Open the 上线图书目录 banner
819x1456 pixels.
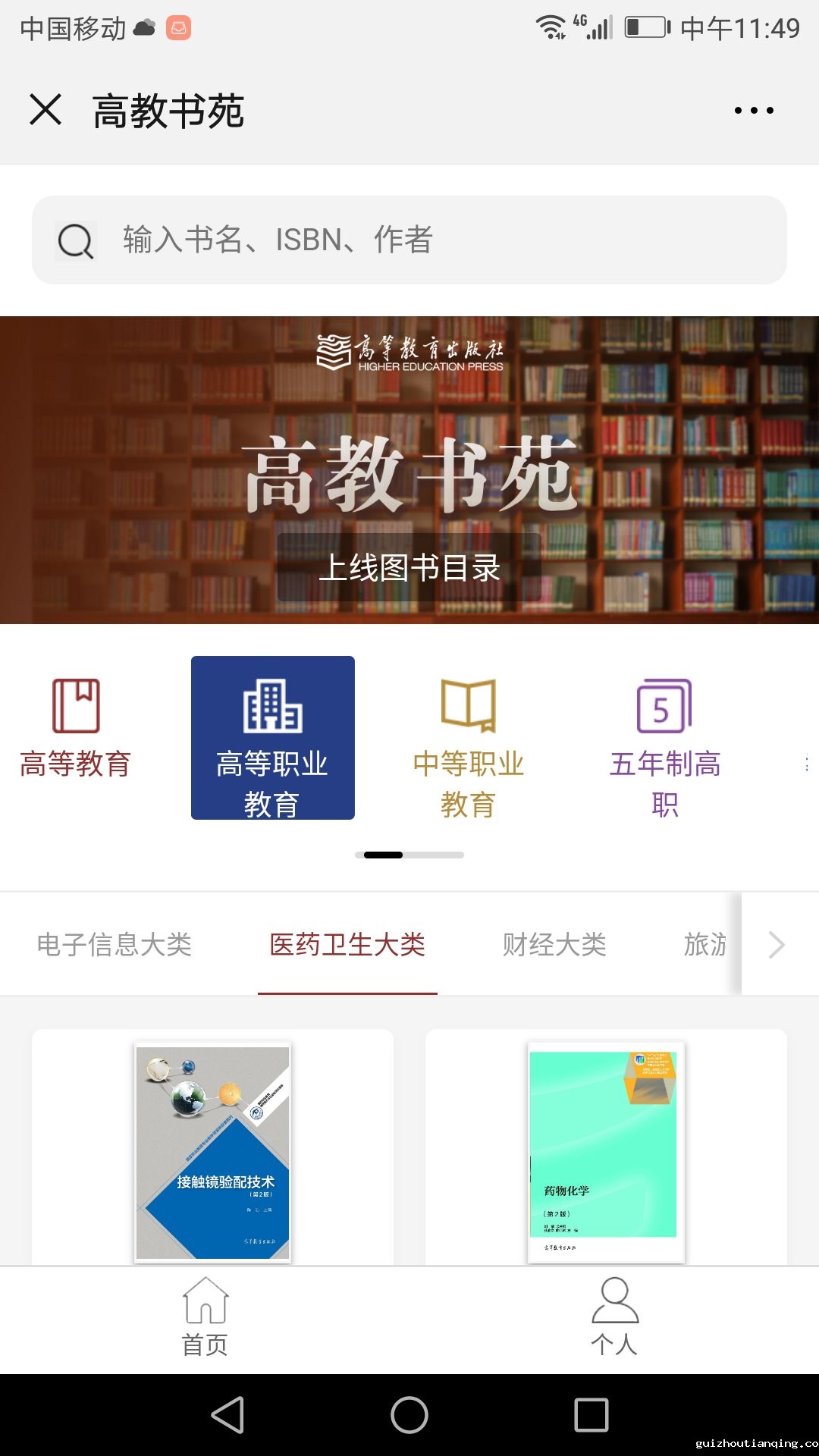pyautogui.click(x=409, y=567)
